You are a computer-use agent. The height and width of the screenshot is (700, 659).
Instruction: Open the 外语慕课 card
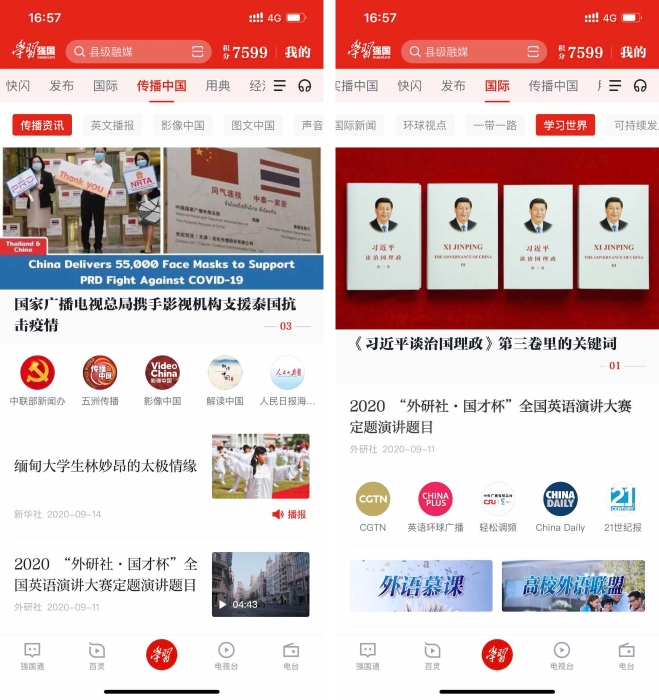[421, 586]
